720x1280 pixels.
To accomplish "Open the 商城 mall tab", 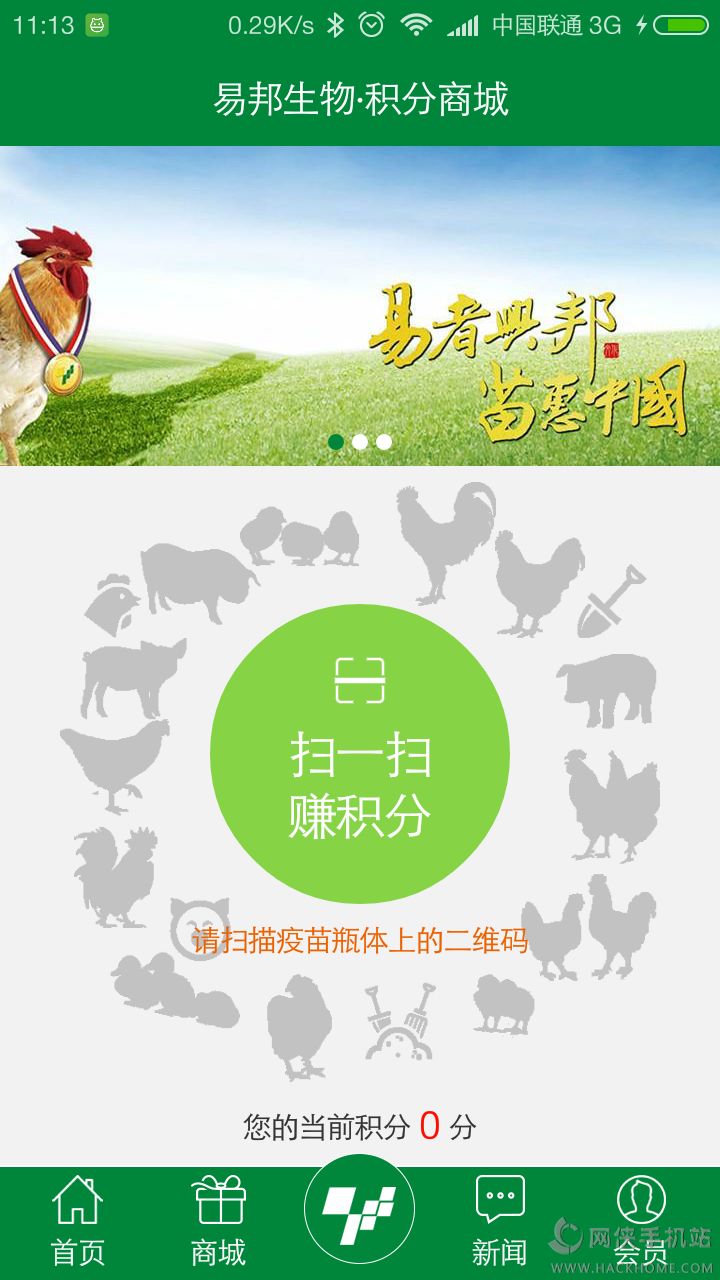I will click(219, 1222).
